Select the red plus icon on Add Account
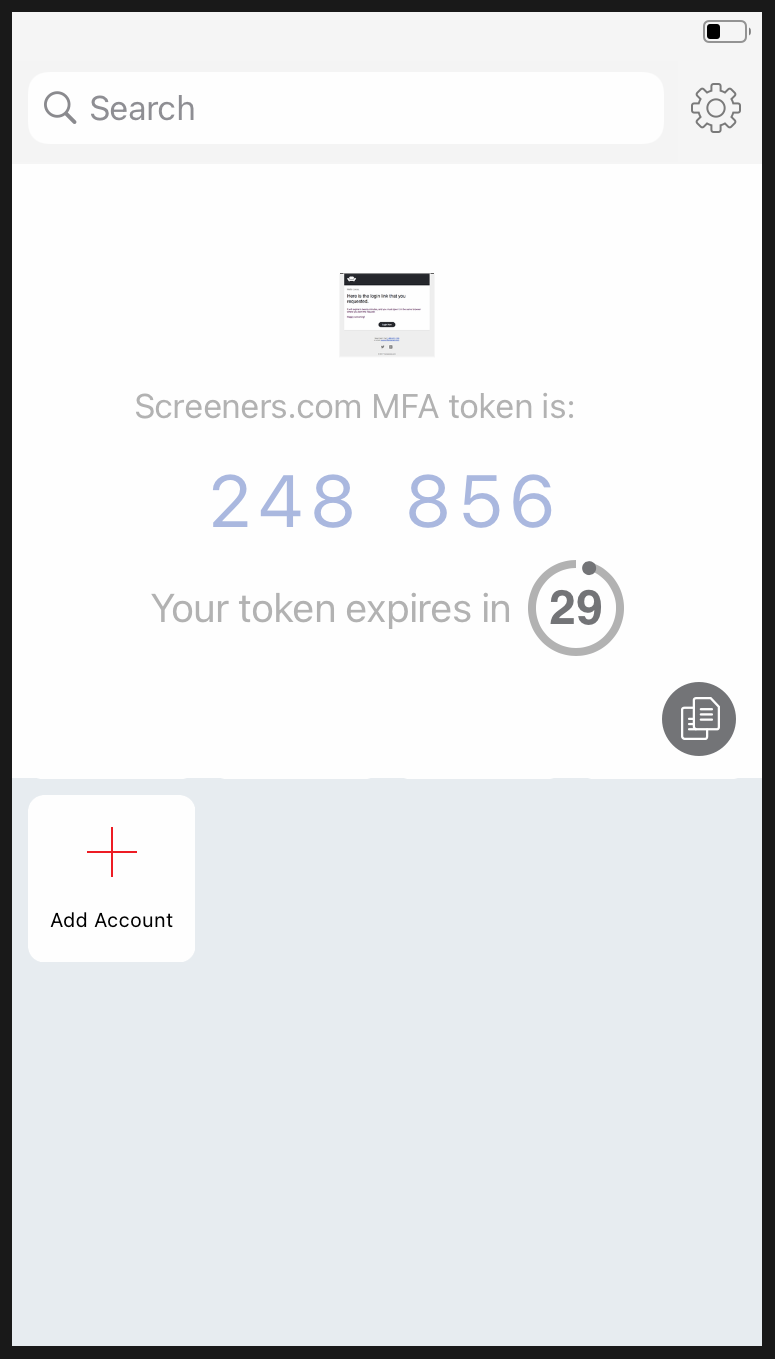This screenshot has width=775, height=1359. point(111,852)
